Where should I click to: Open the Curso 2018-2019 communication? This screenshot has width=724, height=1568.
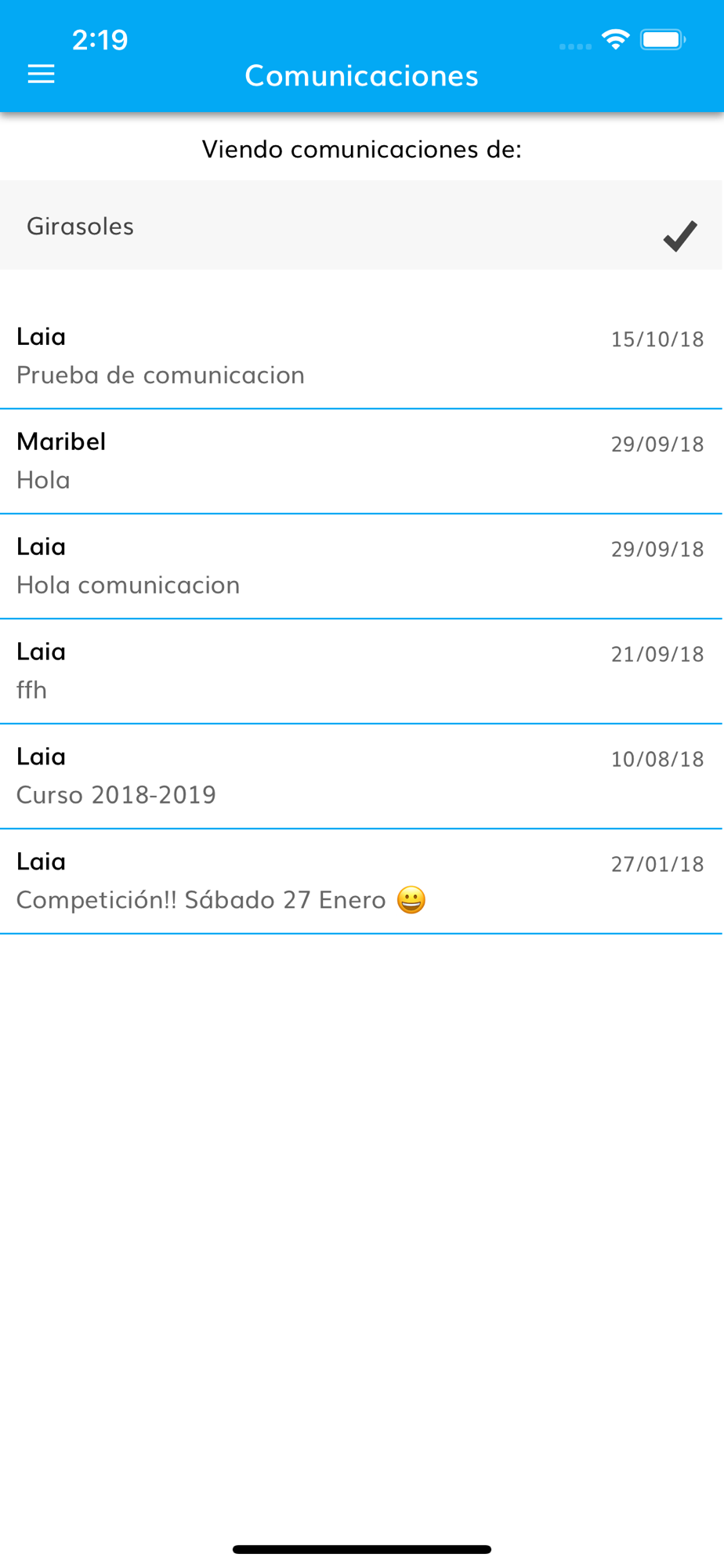click(361, 777)
